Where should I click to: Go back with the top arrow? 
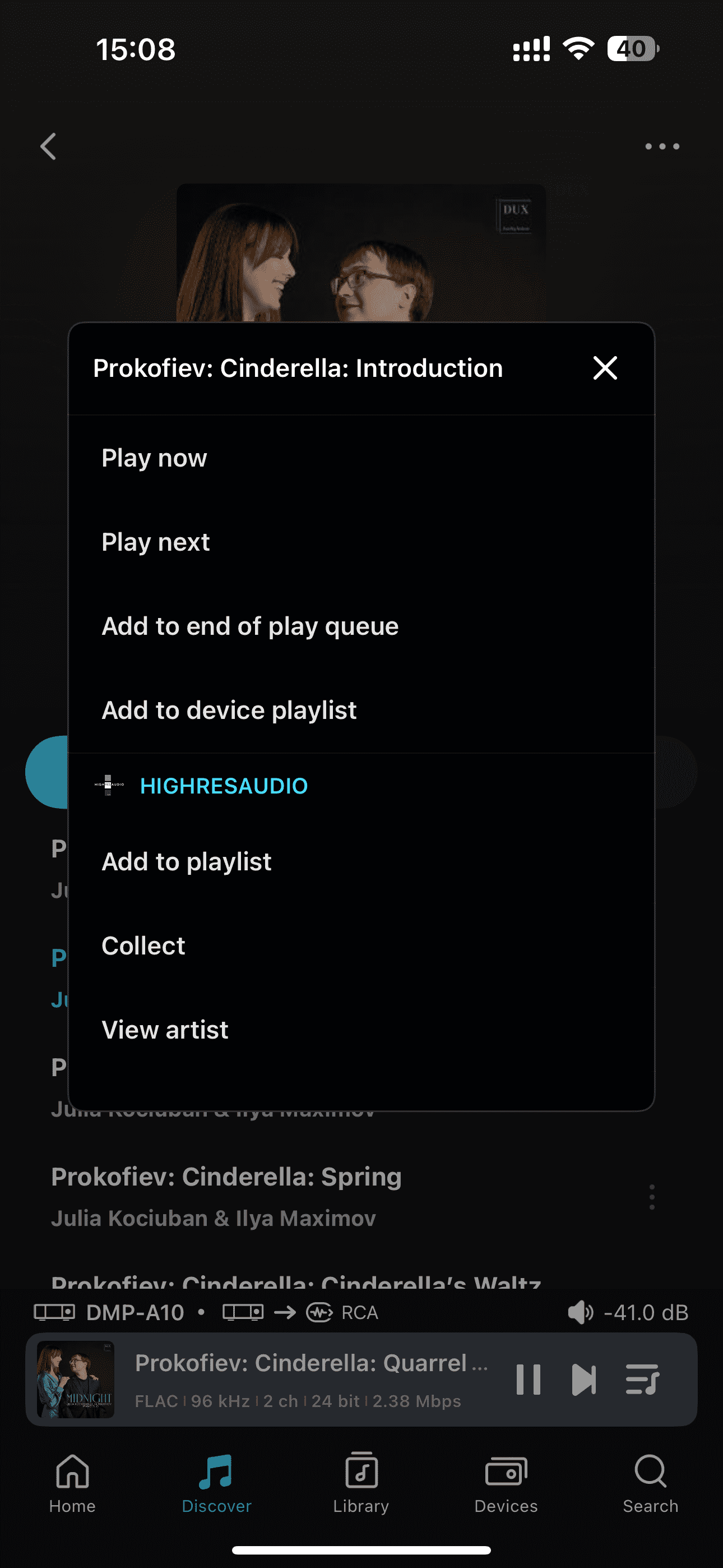(x=48, y=147)
